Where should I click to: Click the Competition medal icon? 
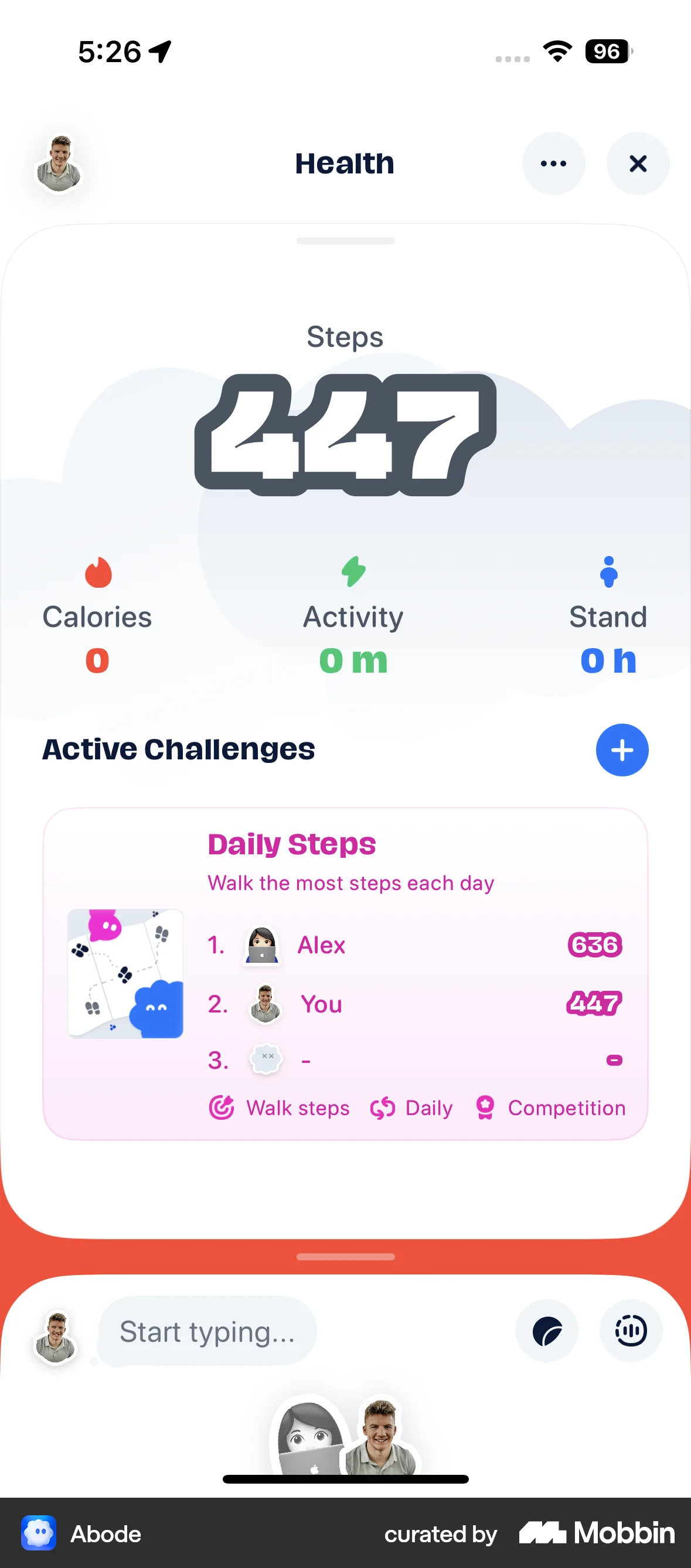(485, 1107)
